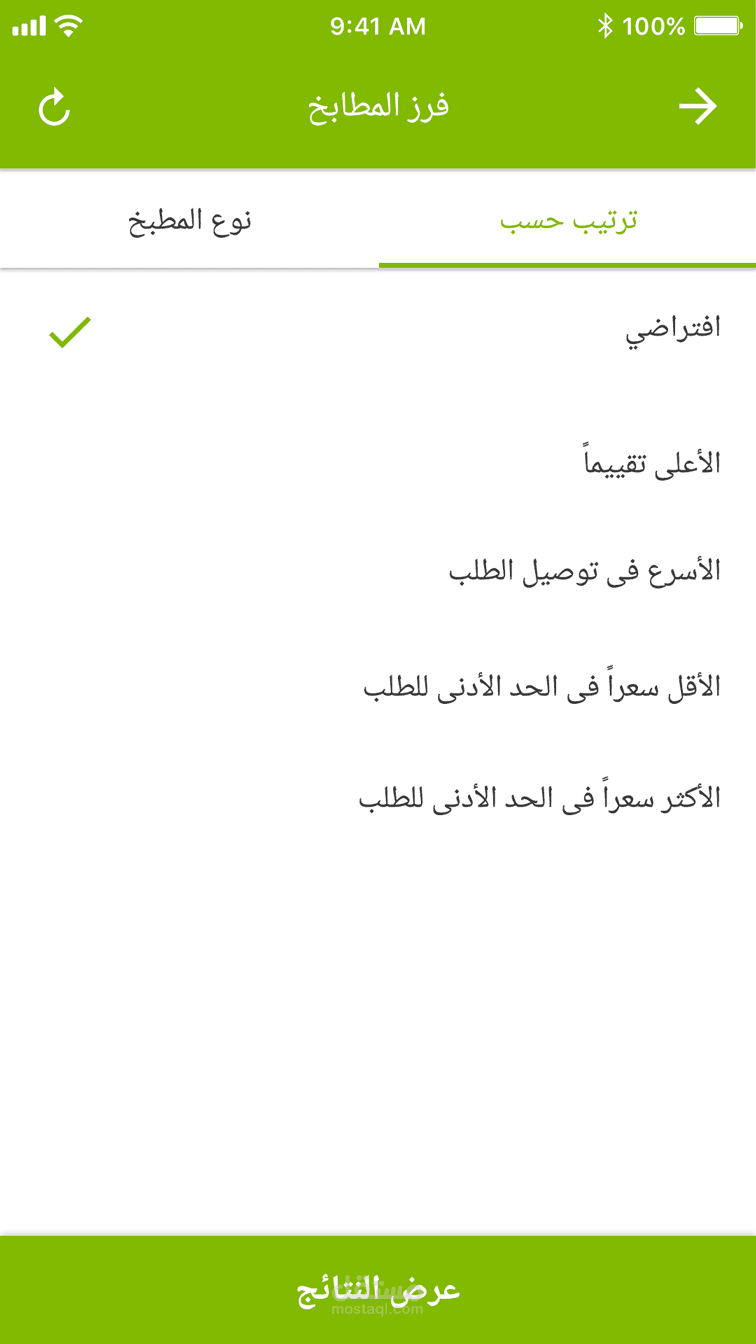Select الأقل سعراً فى الحد الأدنى للطلب
The image size is (756, 1344).
pyautogui.click(x=378, y=687)
